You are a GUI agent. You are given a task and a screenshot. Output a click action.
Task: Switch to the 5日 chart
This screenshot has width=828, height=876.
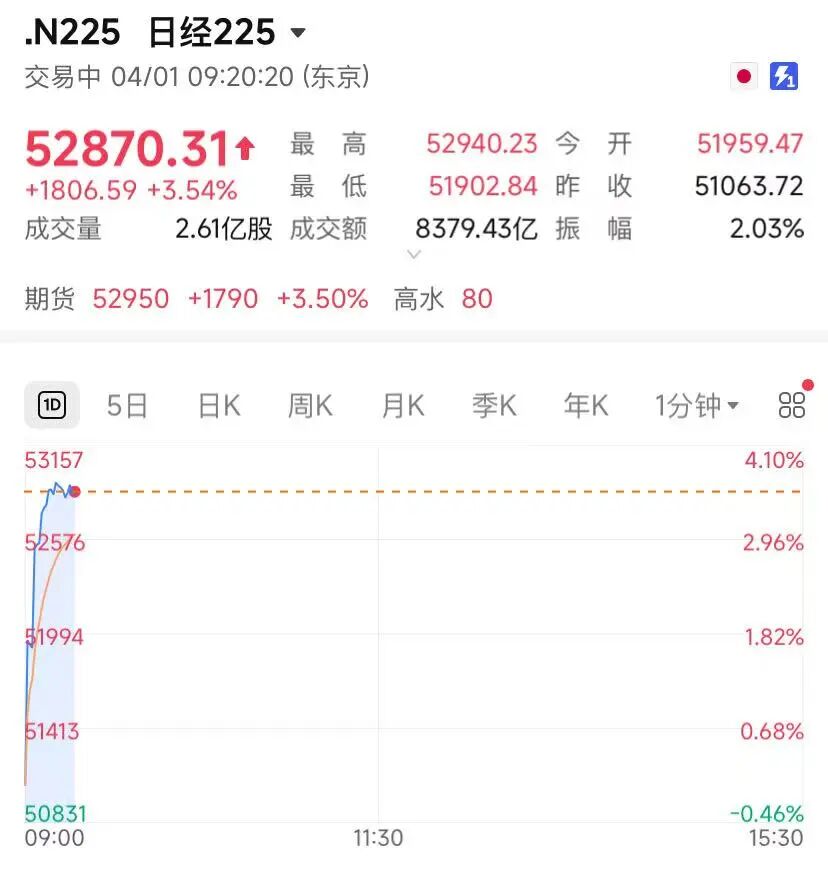point(127,405)
